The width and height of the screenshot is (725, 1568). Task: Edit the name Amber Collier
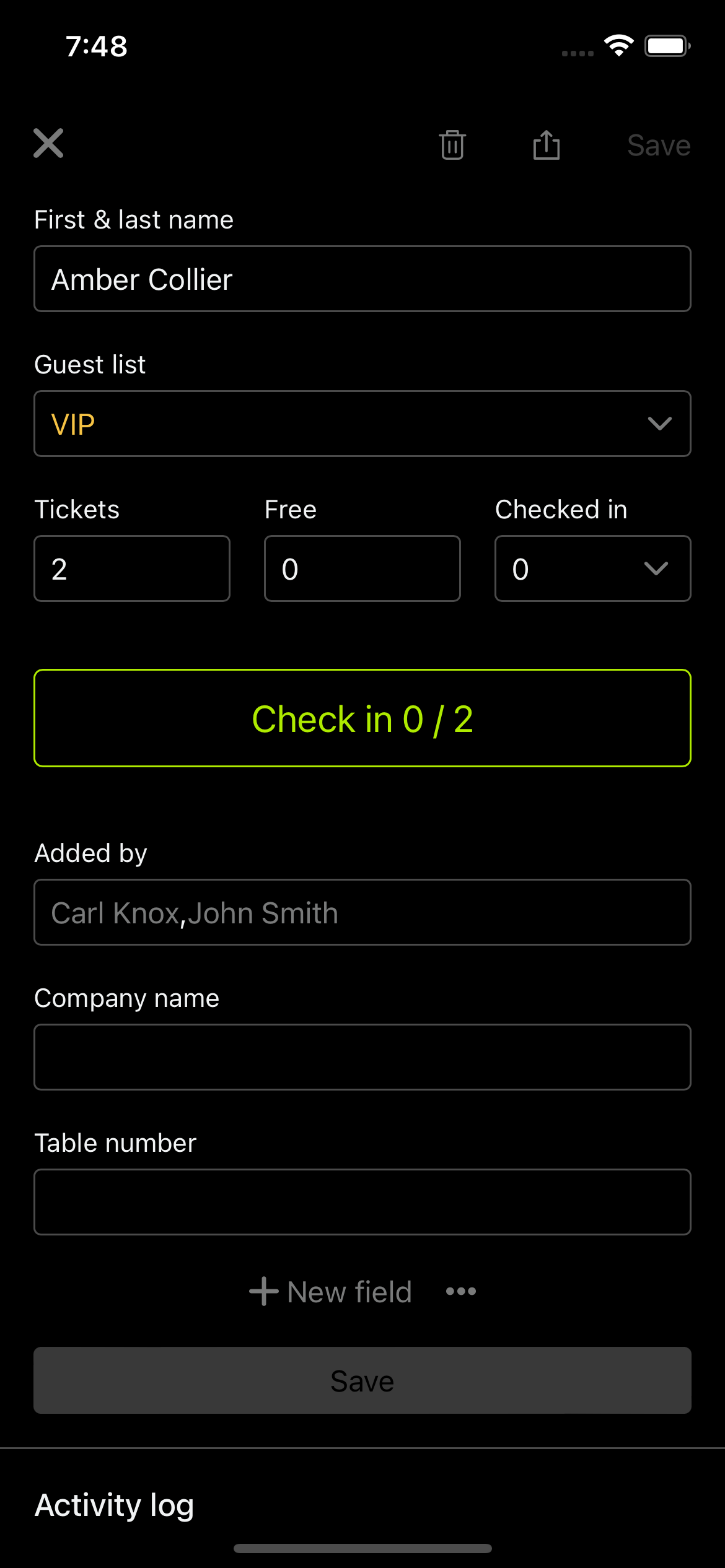[x=362, y=278]
